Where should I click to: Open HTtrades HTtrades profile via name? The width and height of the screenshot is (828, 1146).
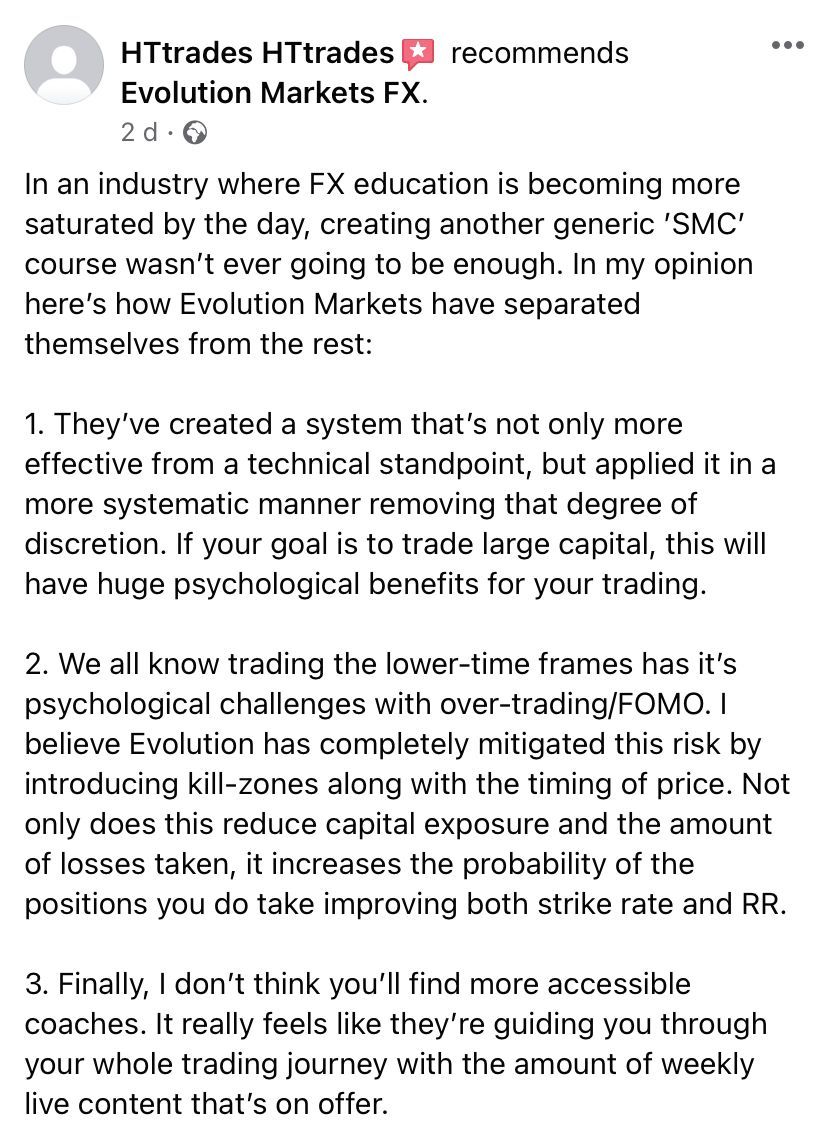tap(257, 53)
